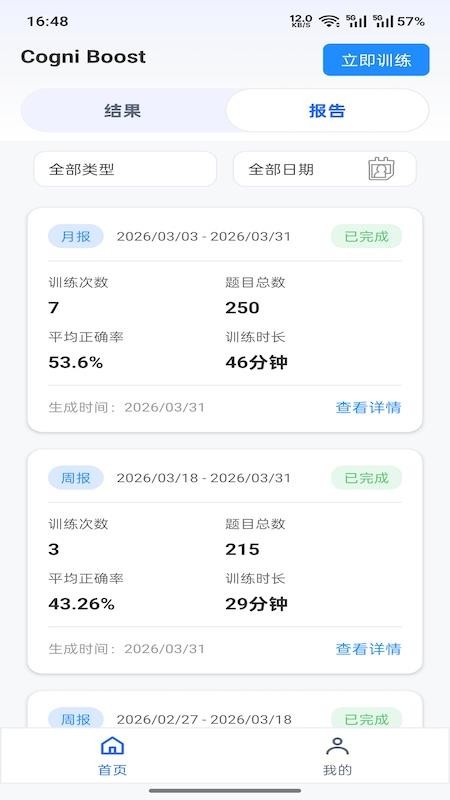Select the 报告 tab

click(x=327, y=111)
